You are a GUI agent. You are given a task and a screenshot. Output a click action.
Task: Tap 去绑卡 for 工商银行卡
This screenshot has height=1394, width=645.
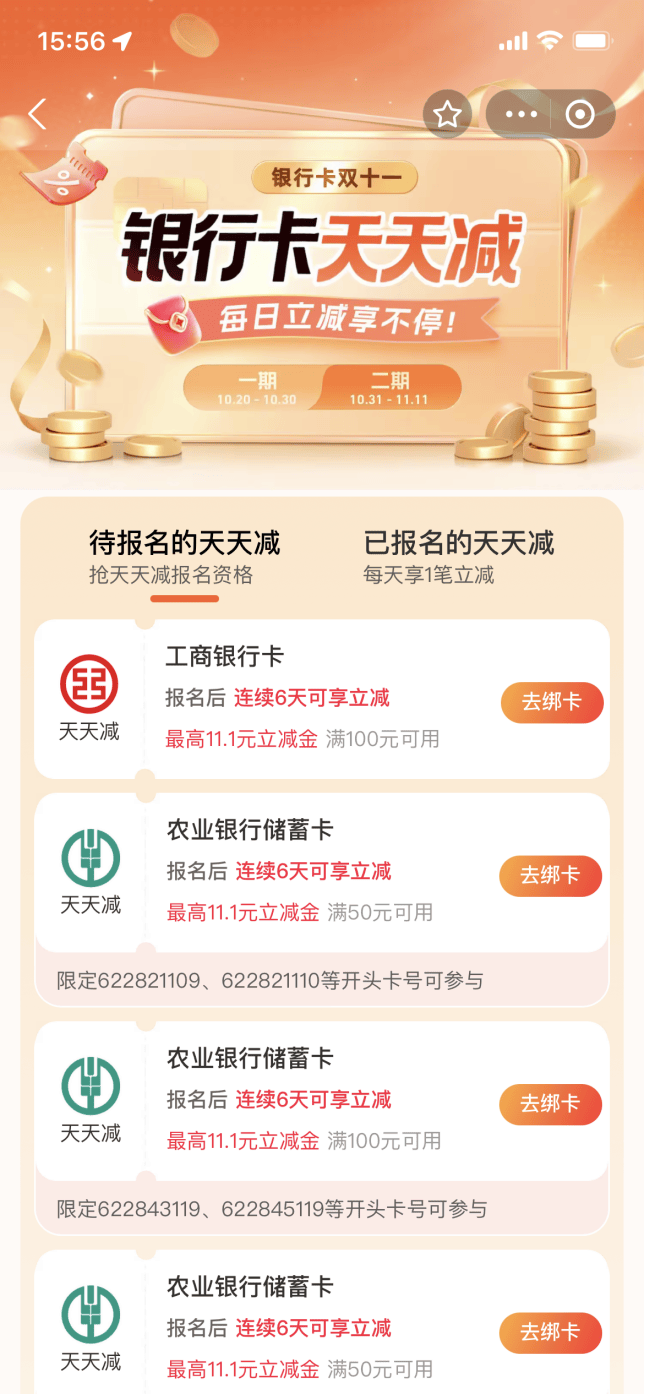[551, 702]
